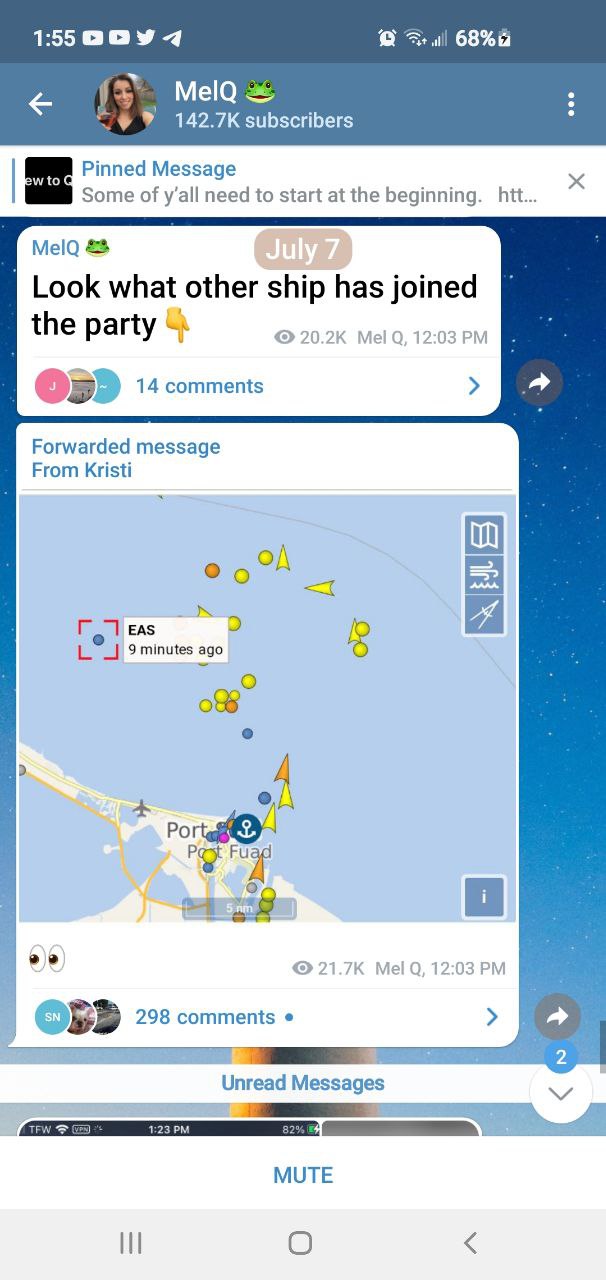Tap system home button
The width and height of the screenshot is (606, 1280).
click(300, 1243)
